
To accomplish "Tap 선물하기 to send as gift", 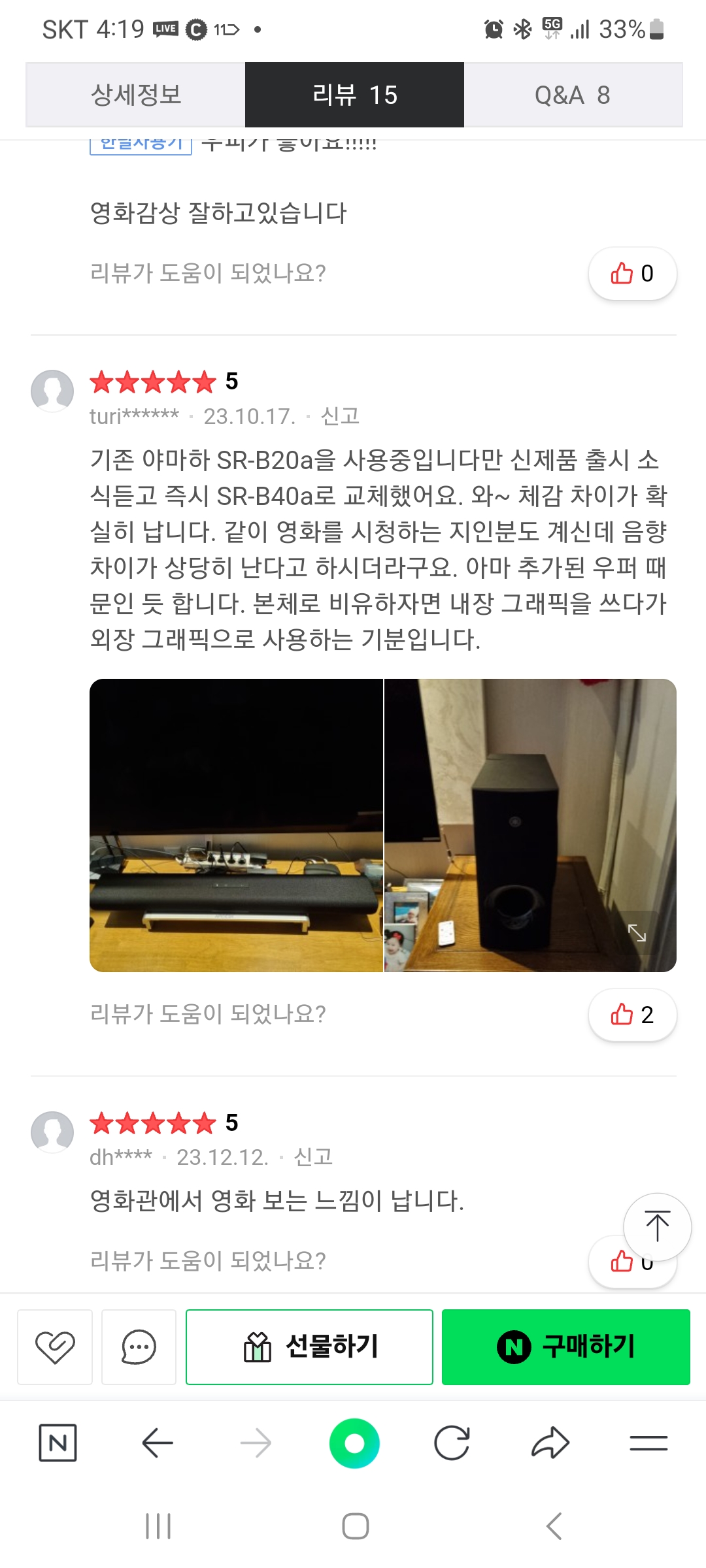I will point(309,1347).
